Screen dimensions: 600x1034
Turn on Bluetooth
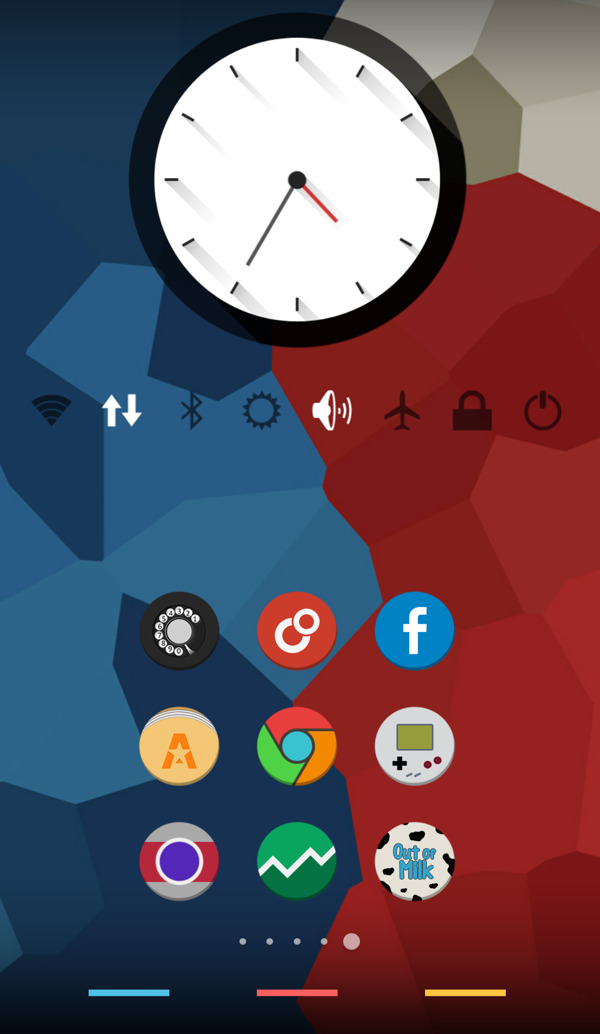pos(191,410)
